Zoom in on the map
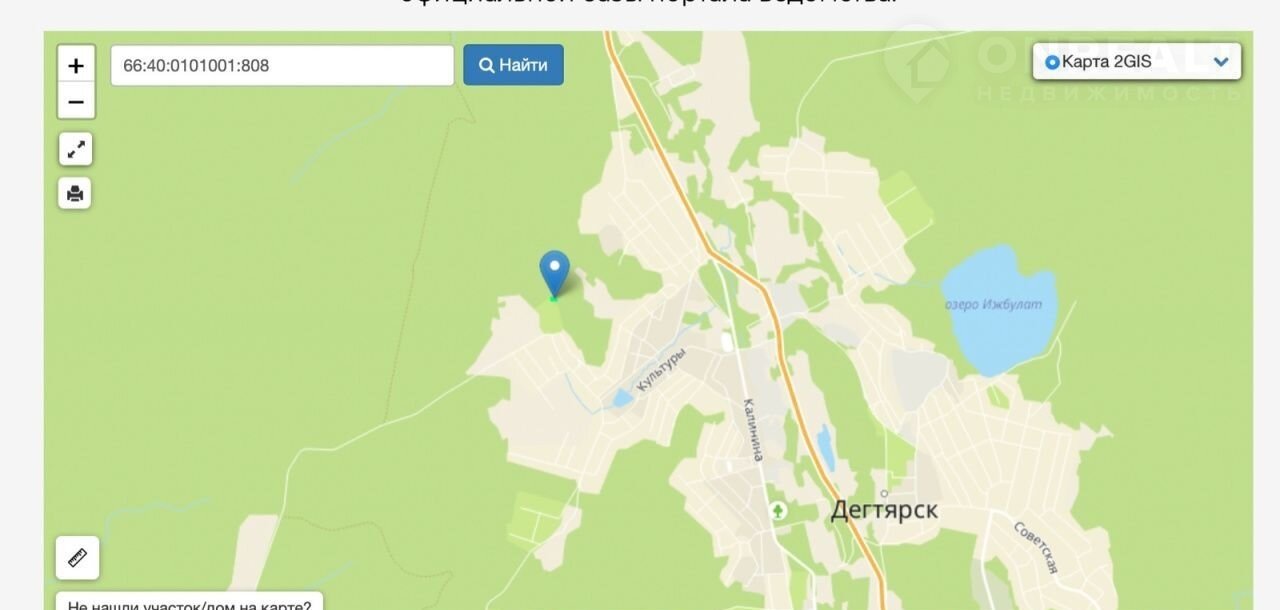 click(x=76, y=66)
